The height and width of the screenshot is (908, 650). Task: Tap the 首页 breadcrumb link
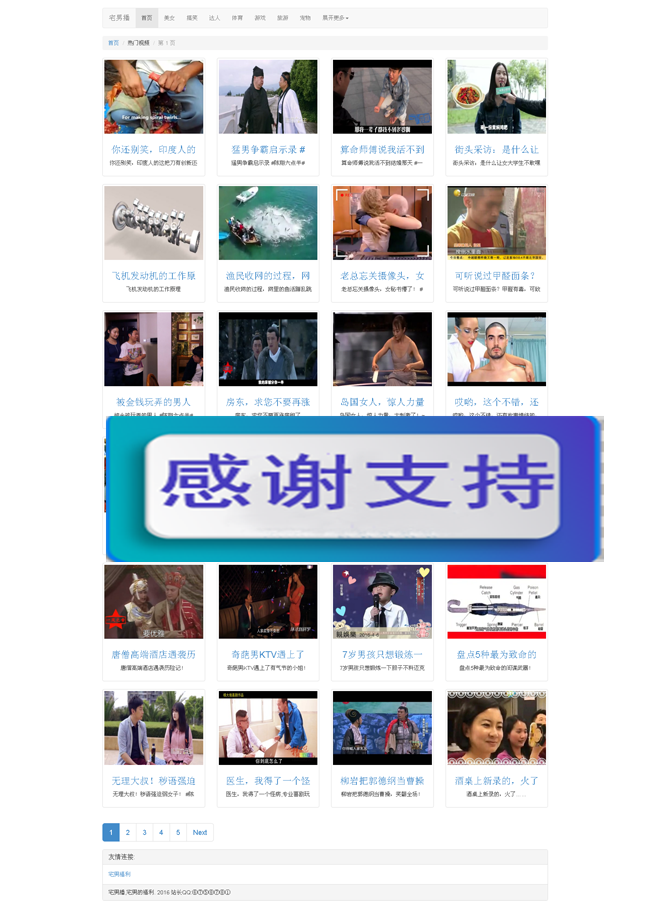coord(113,43)
